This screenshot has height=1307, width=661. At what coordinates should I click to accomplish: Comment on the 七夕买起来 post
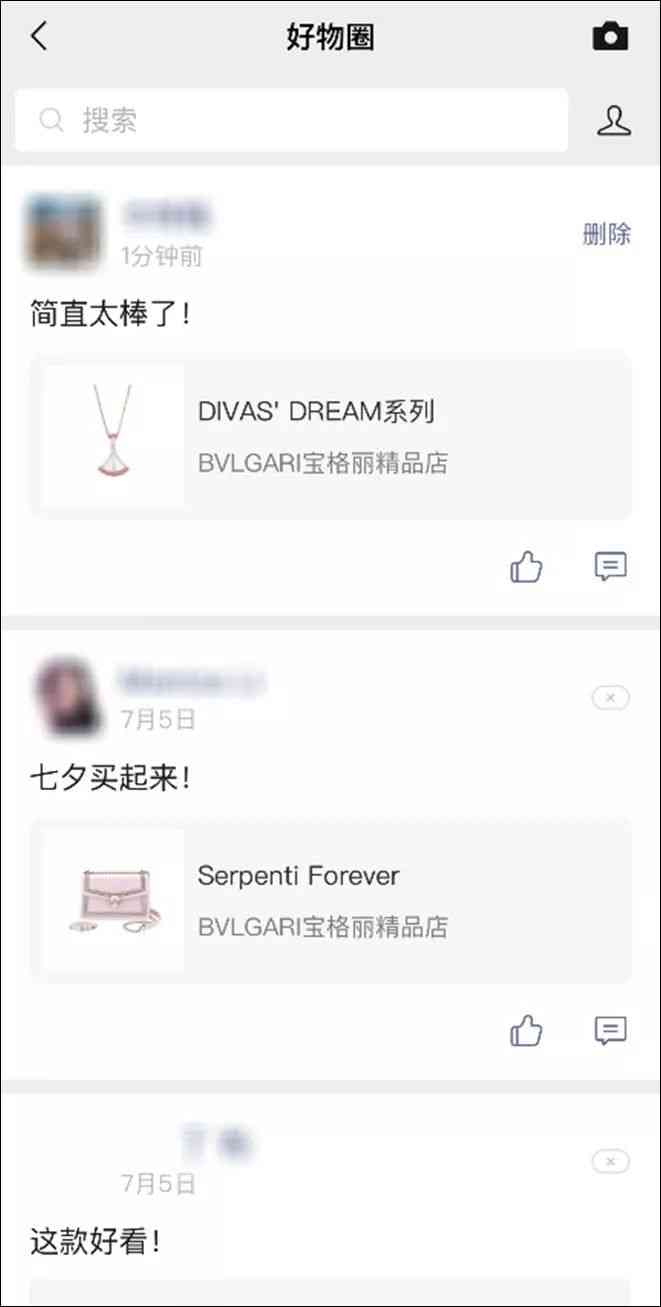(x=610, y=1030)
